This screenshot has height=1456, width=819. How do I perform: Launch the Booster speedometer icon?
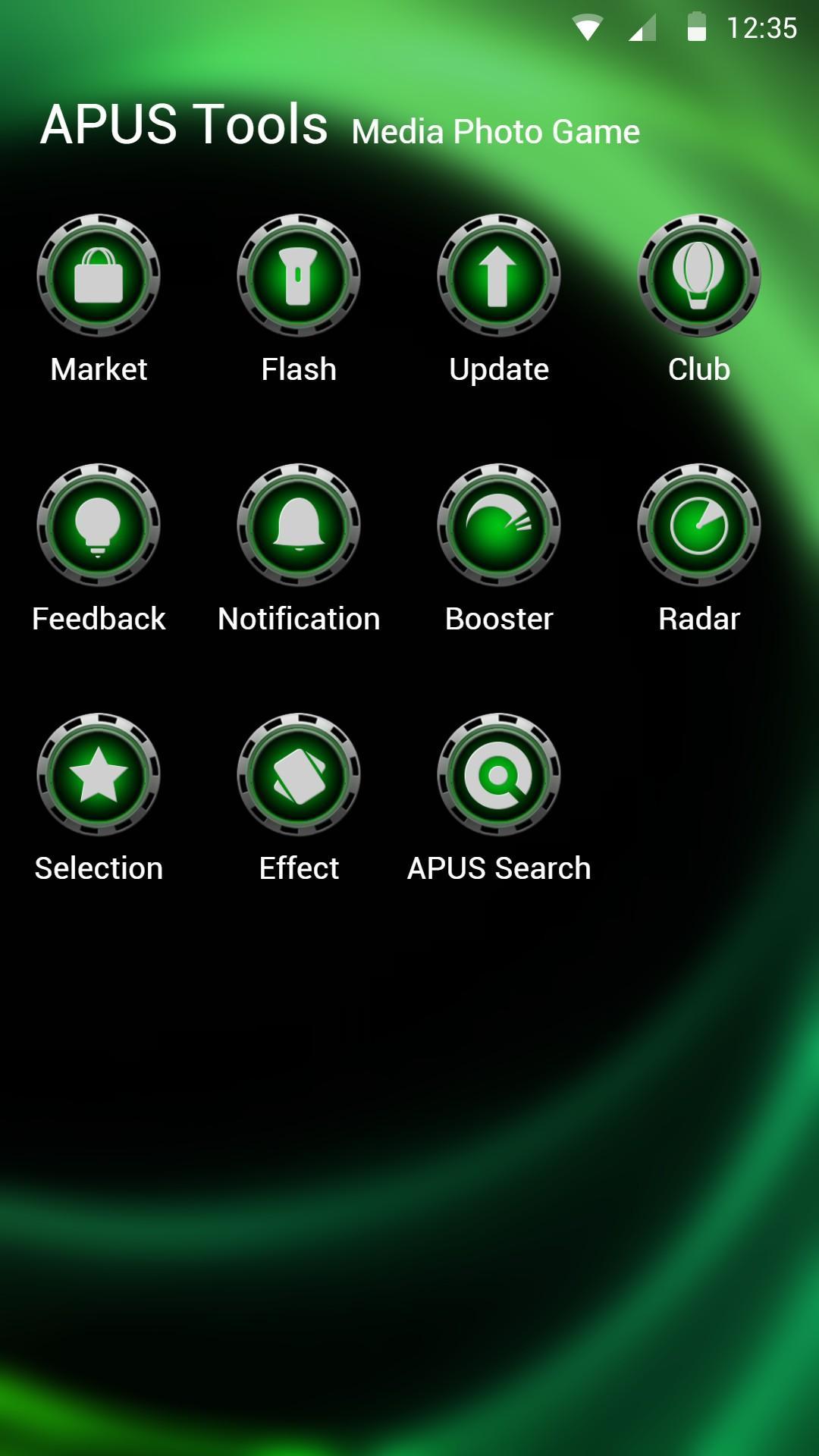(x=498, y=526)
